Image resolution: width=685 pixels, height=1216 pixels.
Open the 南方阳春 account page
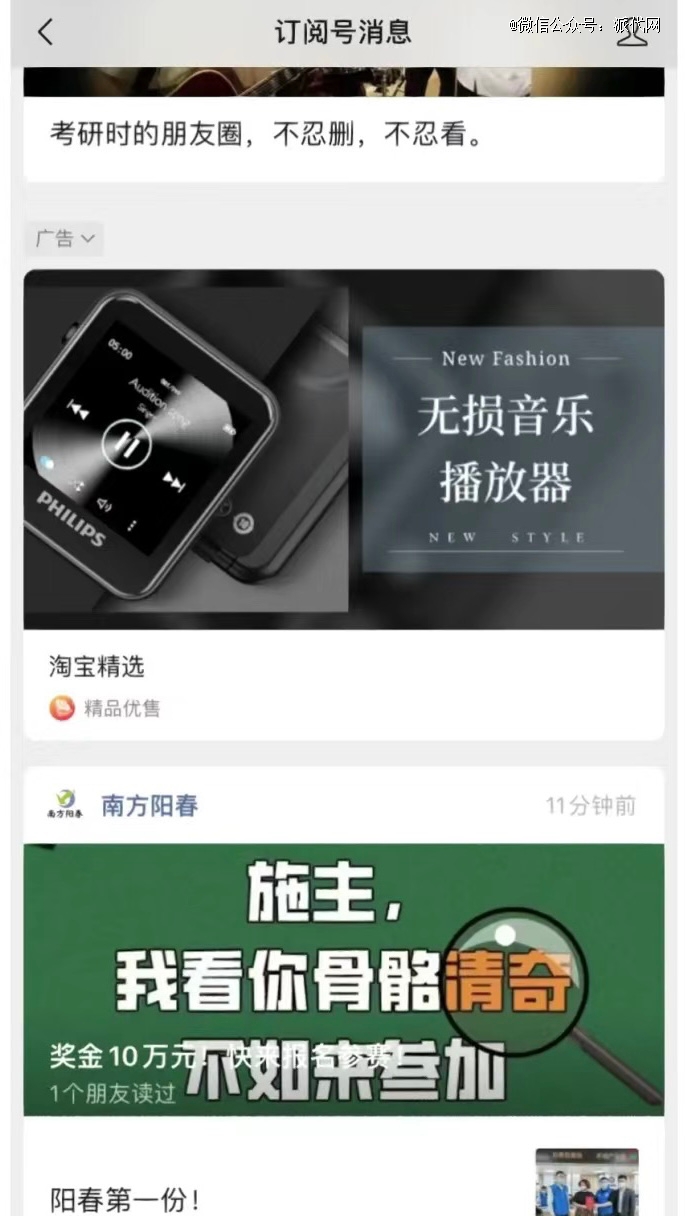[149, 805]
